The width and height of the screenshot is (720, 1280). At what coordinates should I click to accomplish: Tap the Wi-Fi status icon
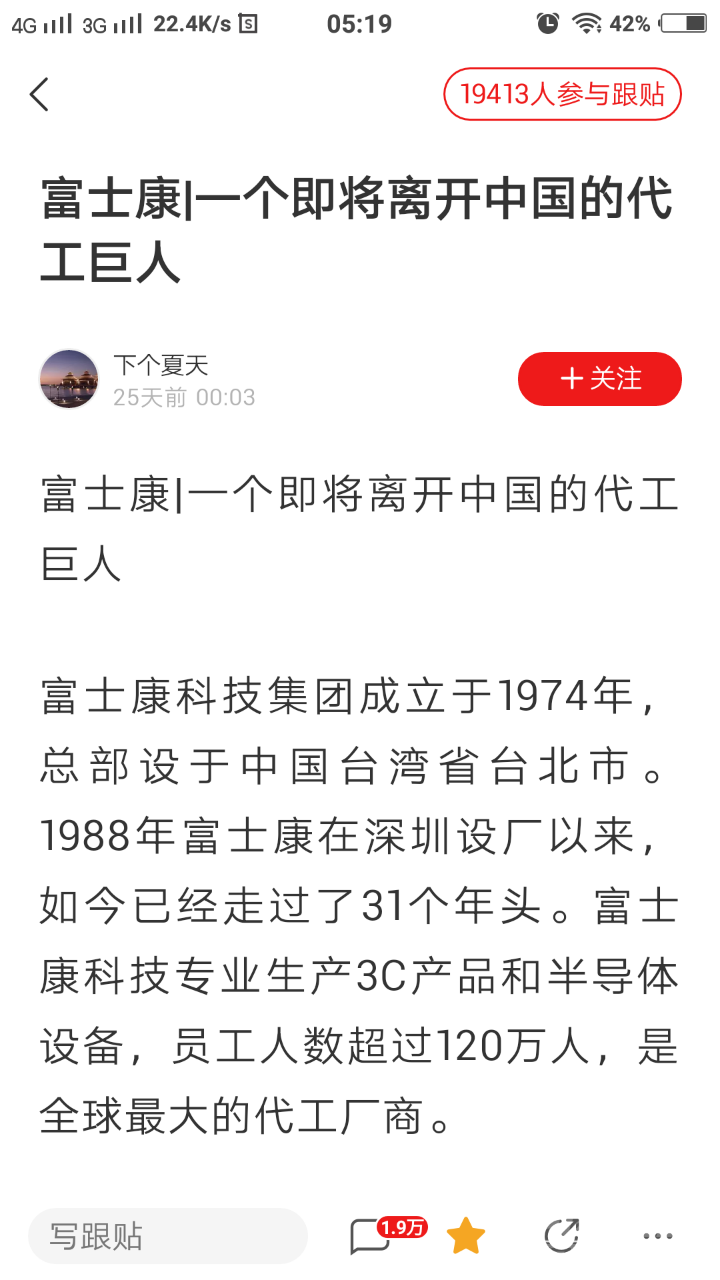pos(587,22)
